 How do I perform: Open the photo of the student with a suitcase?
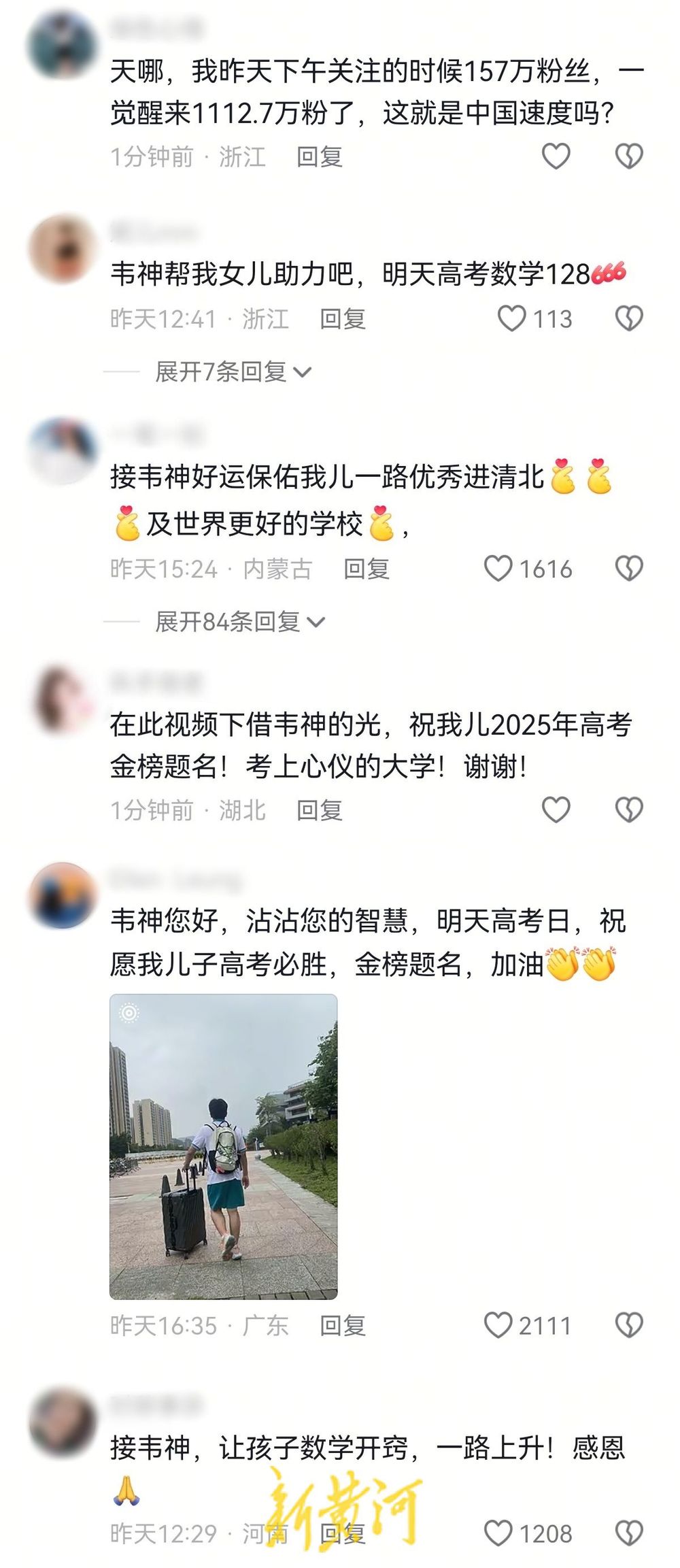click(x=224, y=1146)
